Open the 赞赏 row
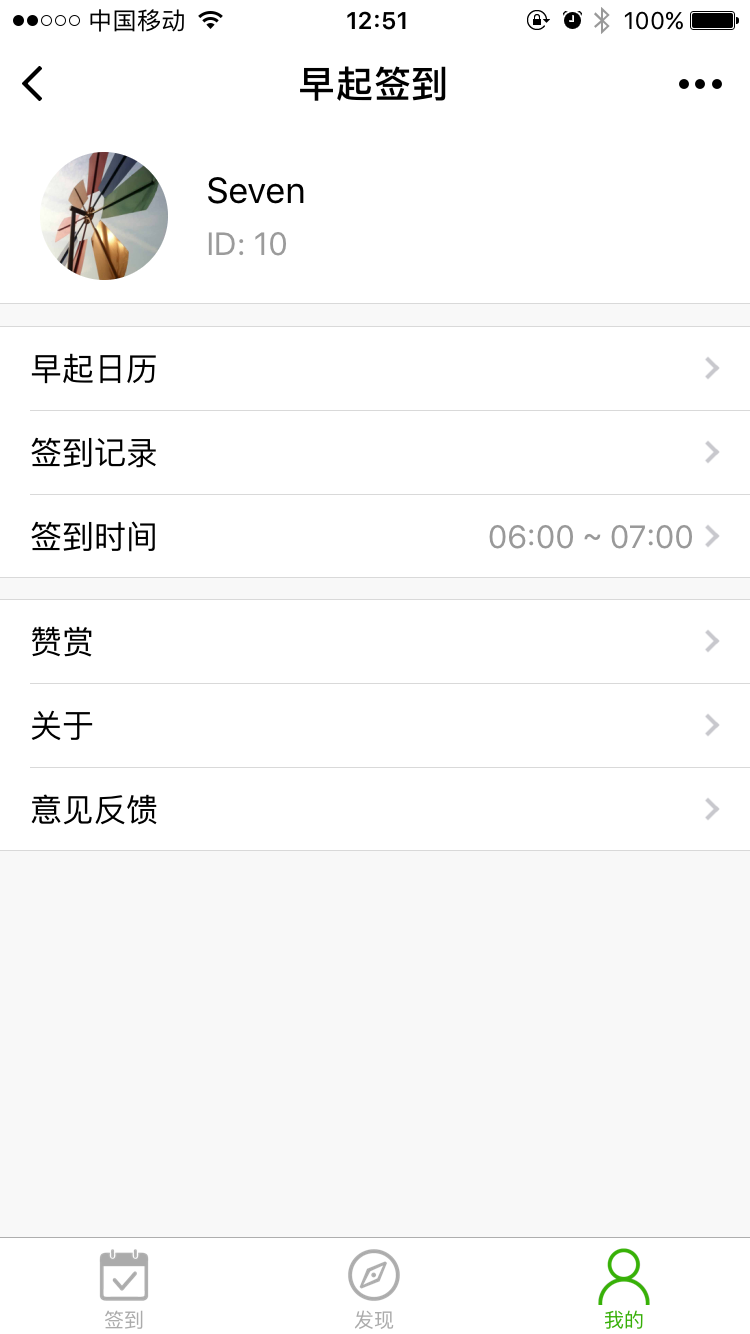The width and height of the screenshot is (750, 1334). point(375,642)
